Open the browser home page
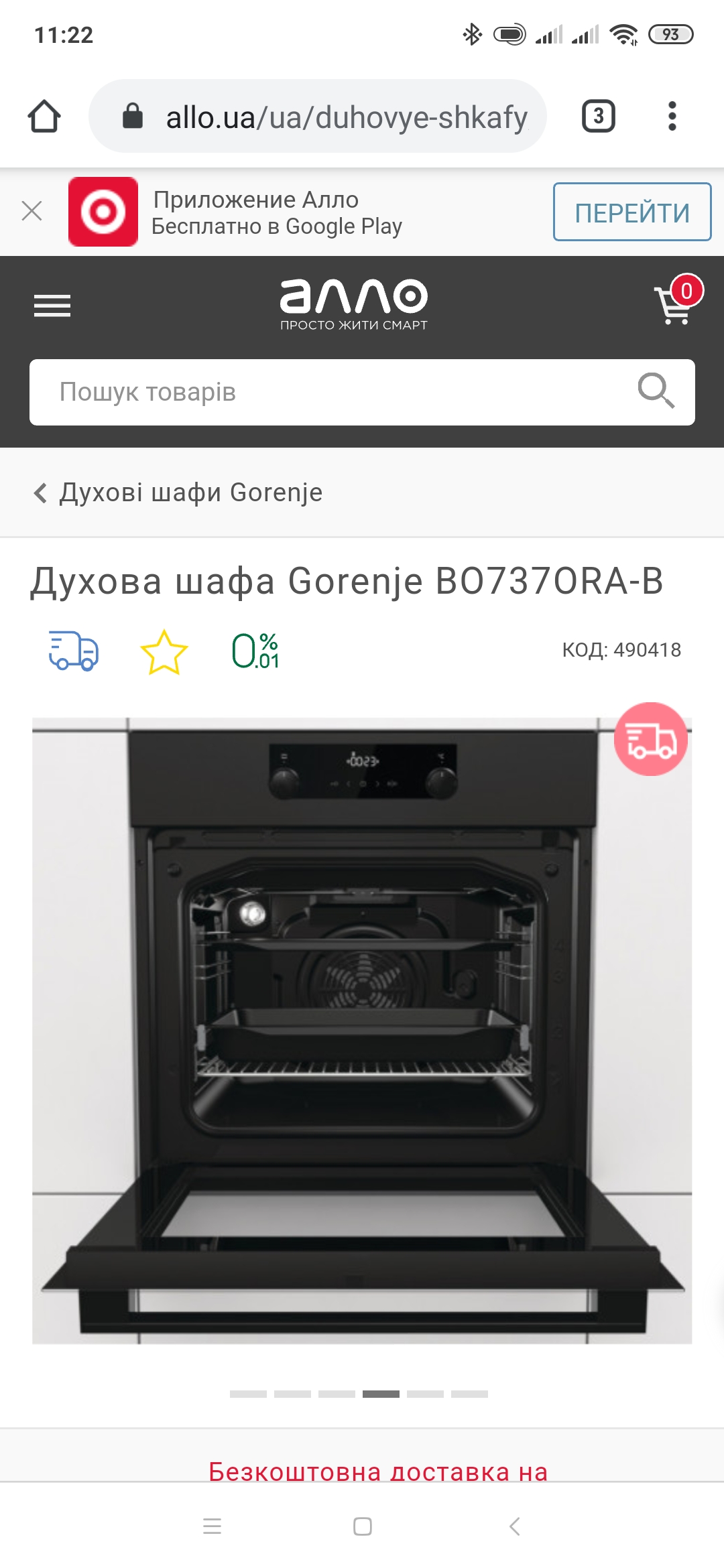 click(x=44, y=117)
